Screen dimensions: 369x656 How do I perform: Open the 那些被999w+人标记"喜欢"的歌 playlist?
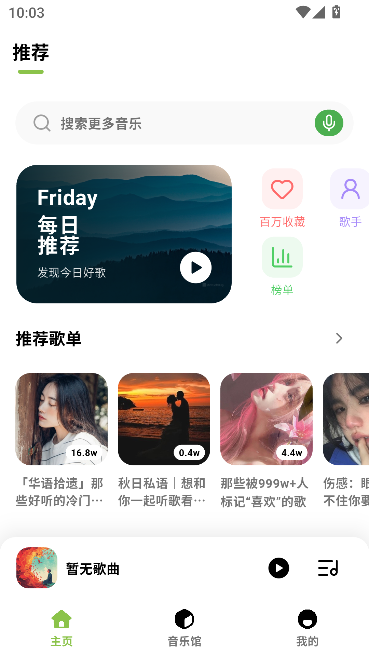pyautogui.click(x=266, y=440)
